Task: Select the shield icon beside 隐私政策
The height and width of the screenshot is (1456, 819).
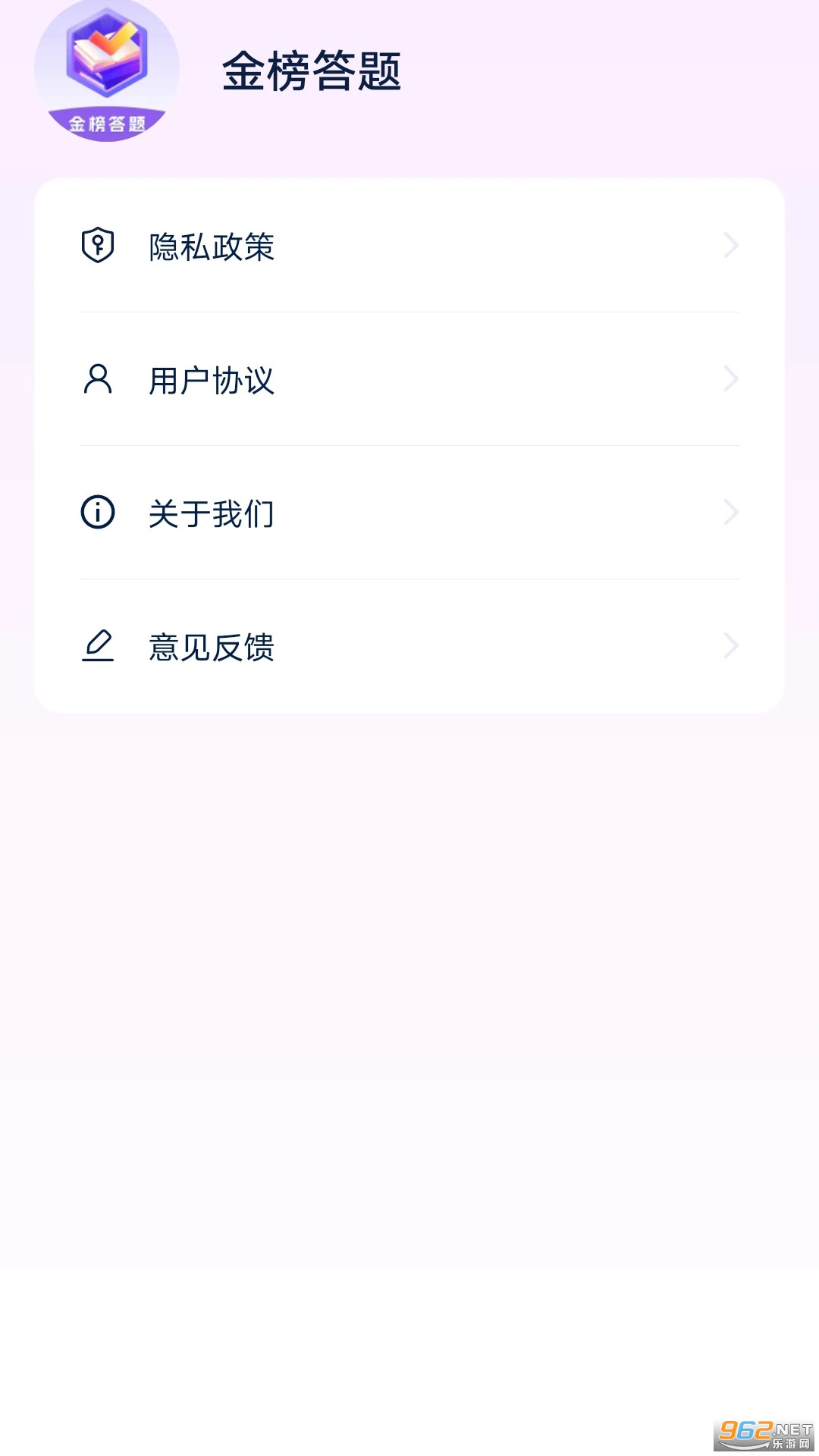Action: 97,246
